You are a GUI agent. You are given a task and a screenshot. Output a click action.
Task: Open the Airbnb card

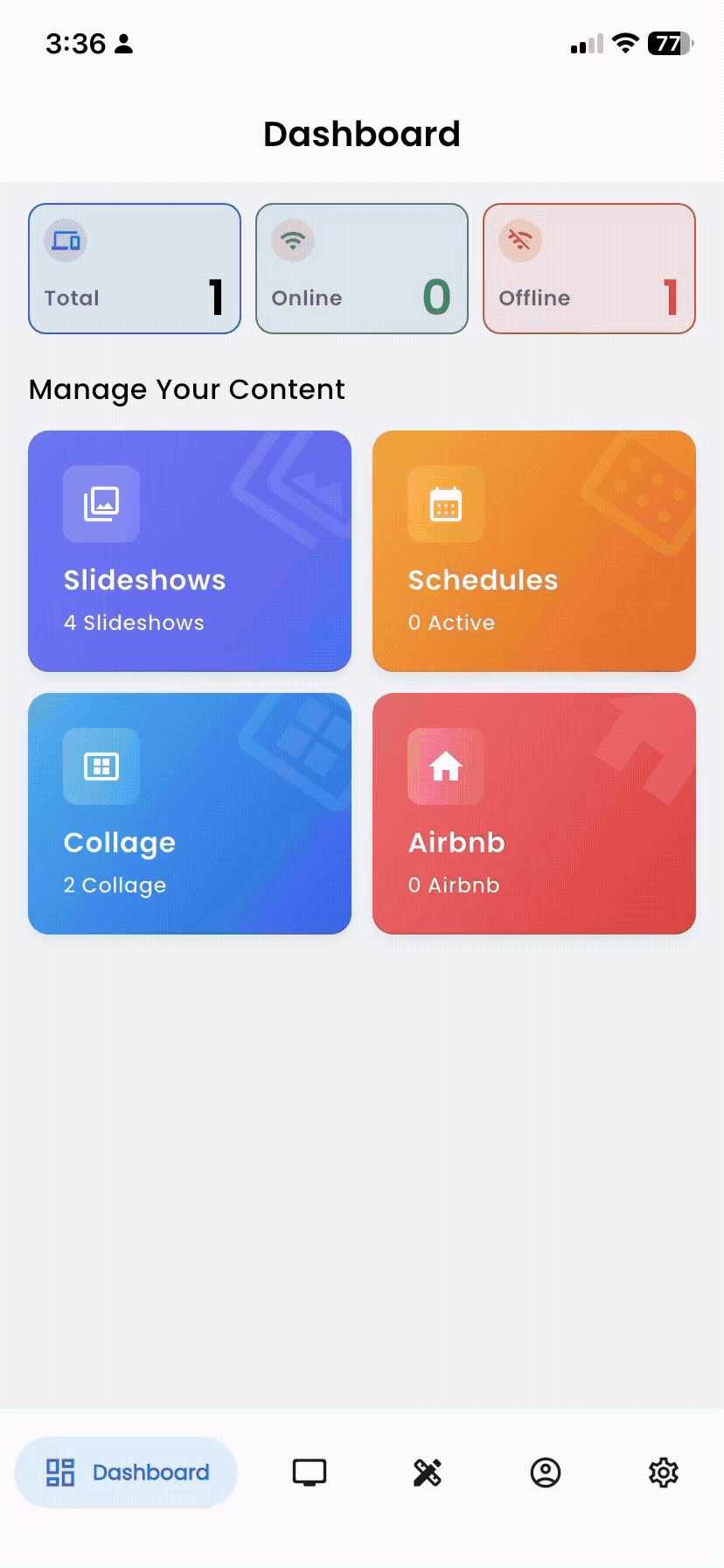pos(534,814)
